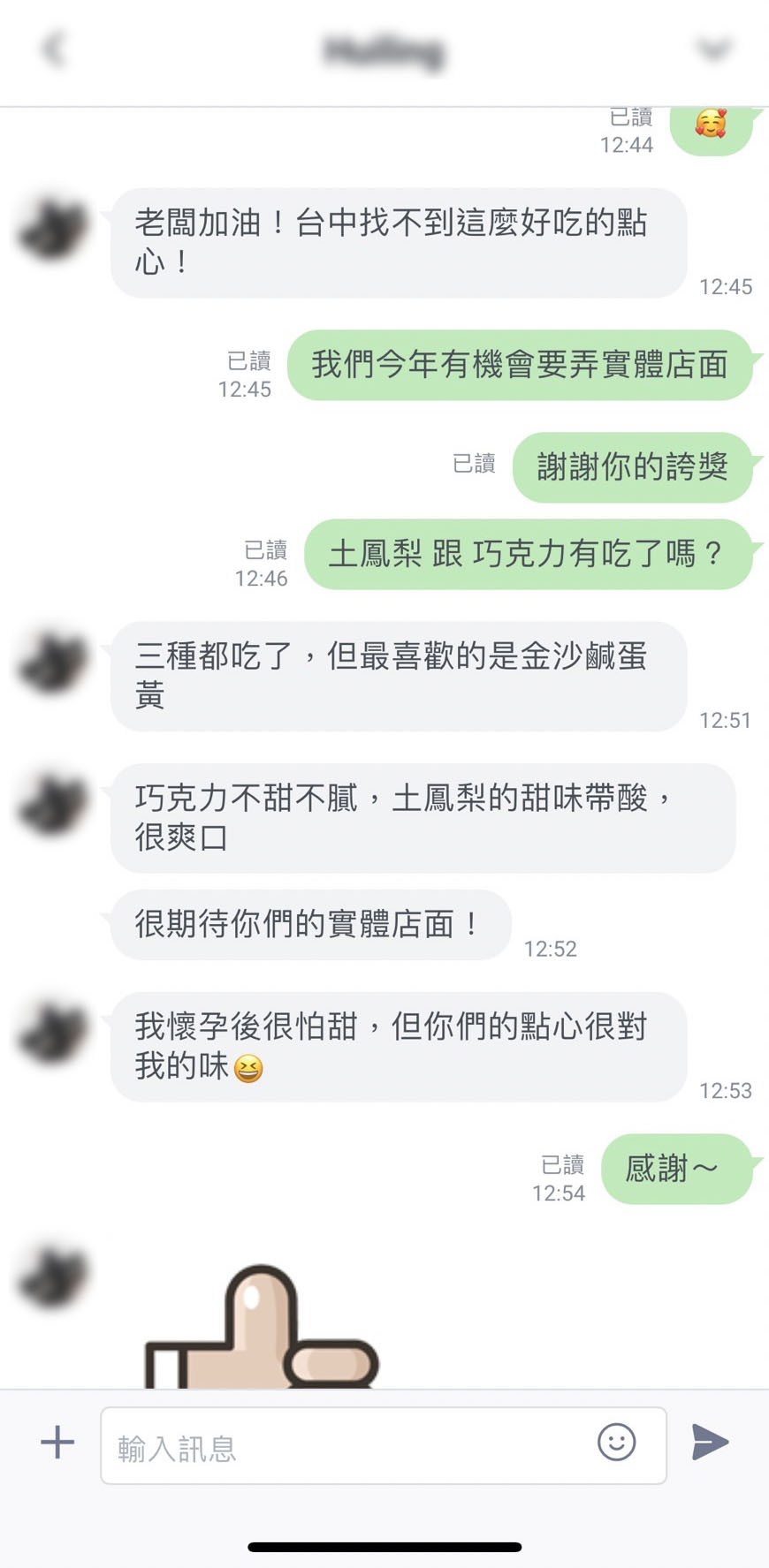The image size is (769, 1568).
Task: Go back using the top-left arrow
Action: (x=54, y=49)
